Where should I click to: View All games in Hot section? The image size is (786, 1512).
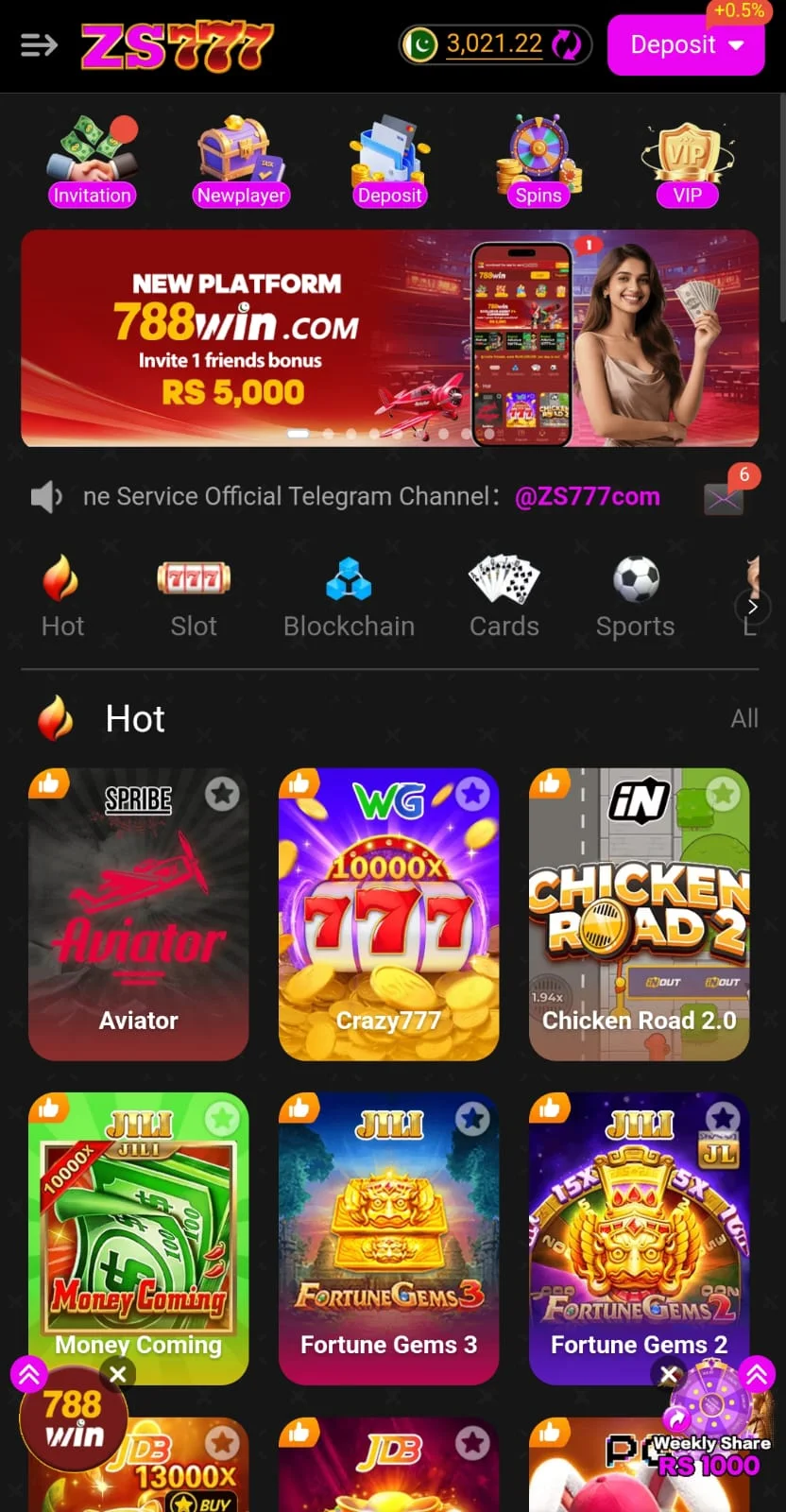744,718
